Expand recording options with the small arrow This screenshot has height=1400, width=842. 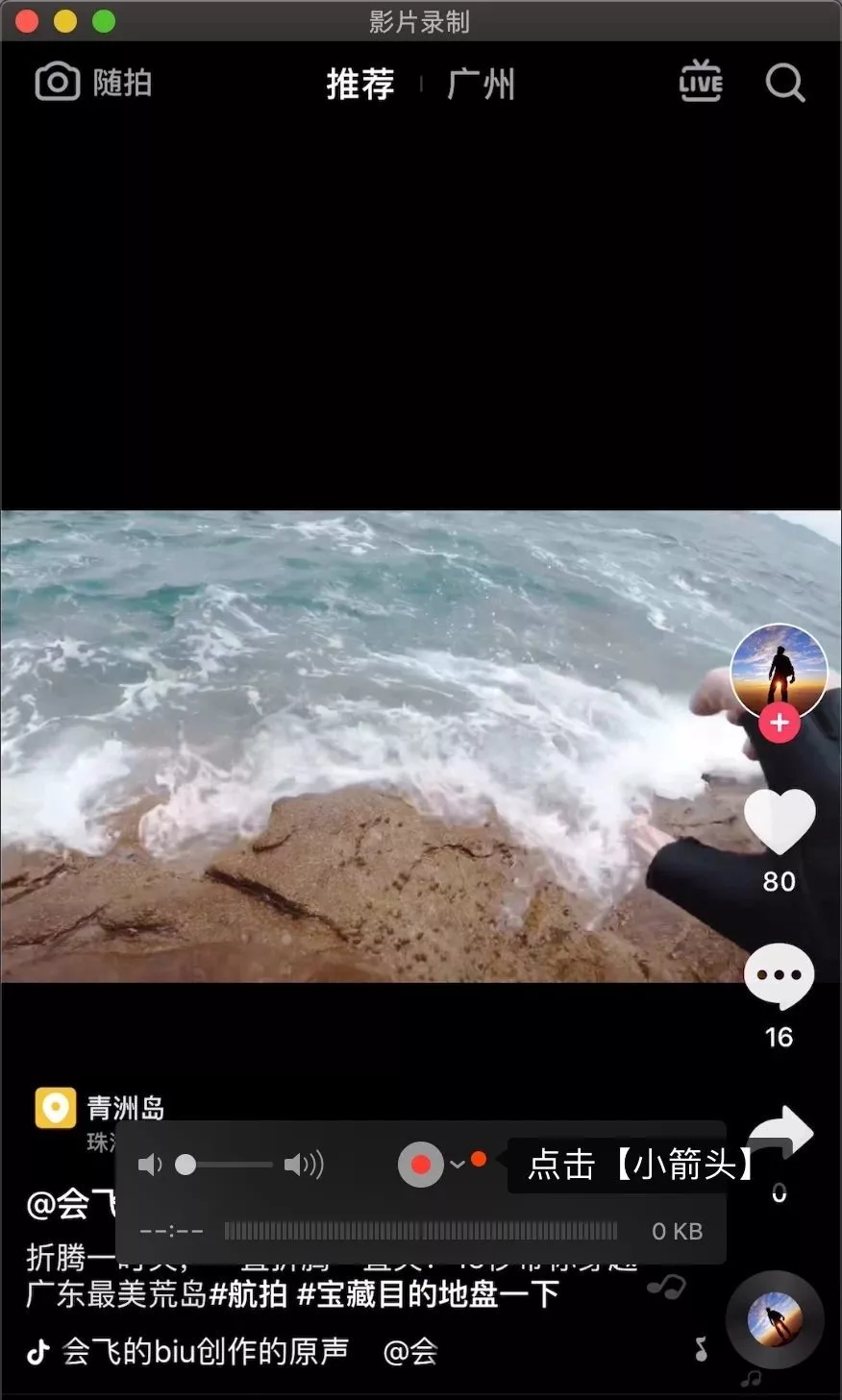click(x=458, y=1165)
